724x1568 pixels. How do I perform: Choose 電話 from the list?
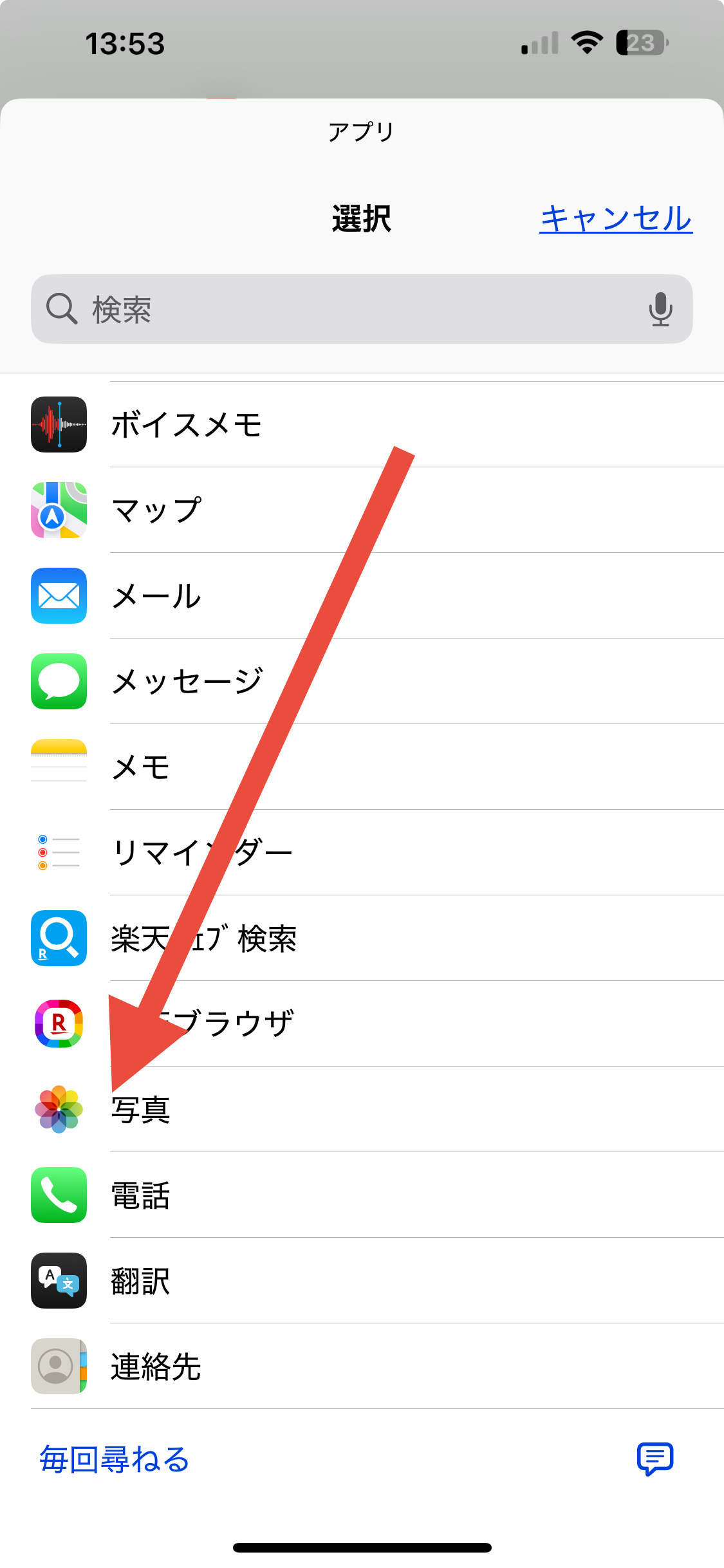pyautogui.click(x=362, y=1195)
